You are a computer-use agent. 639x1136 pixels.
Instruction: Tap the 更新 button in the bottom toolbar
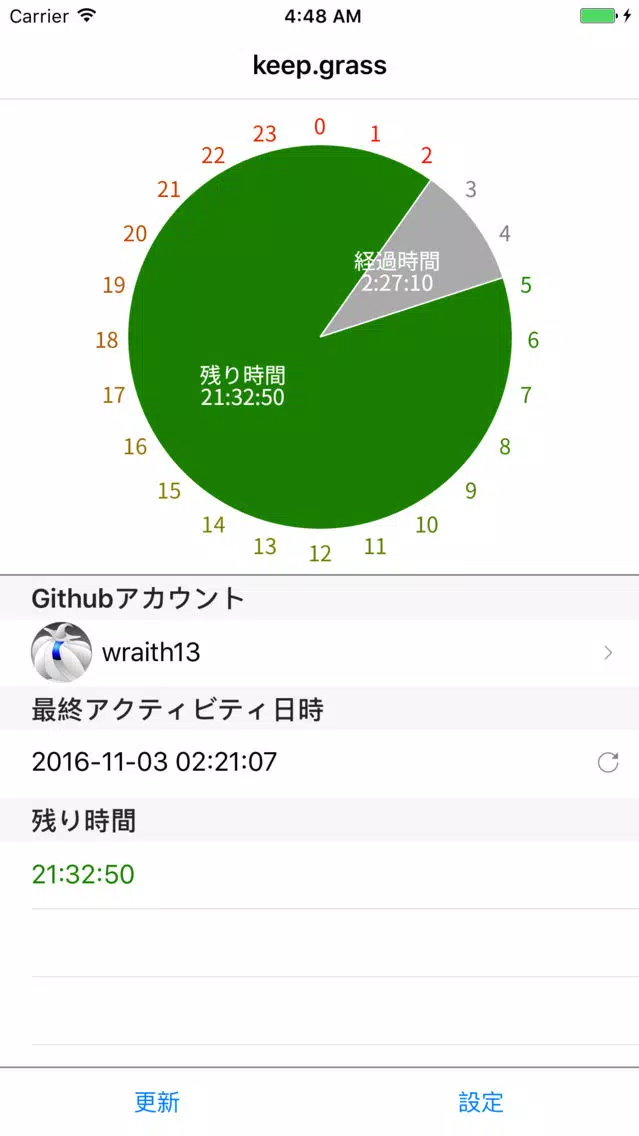tap(157, 1102)
